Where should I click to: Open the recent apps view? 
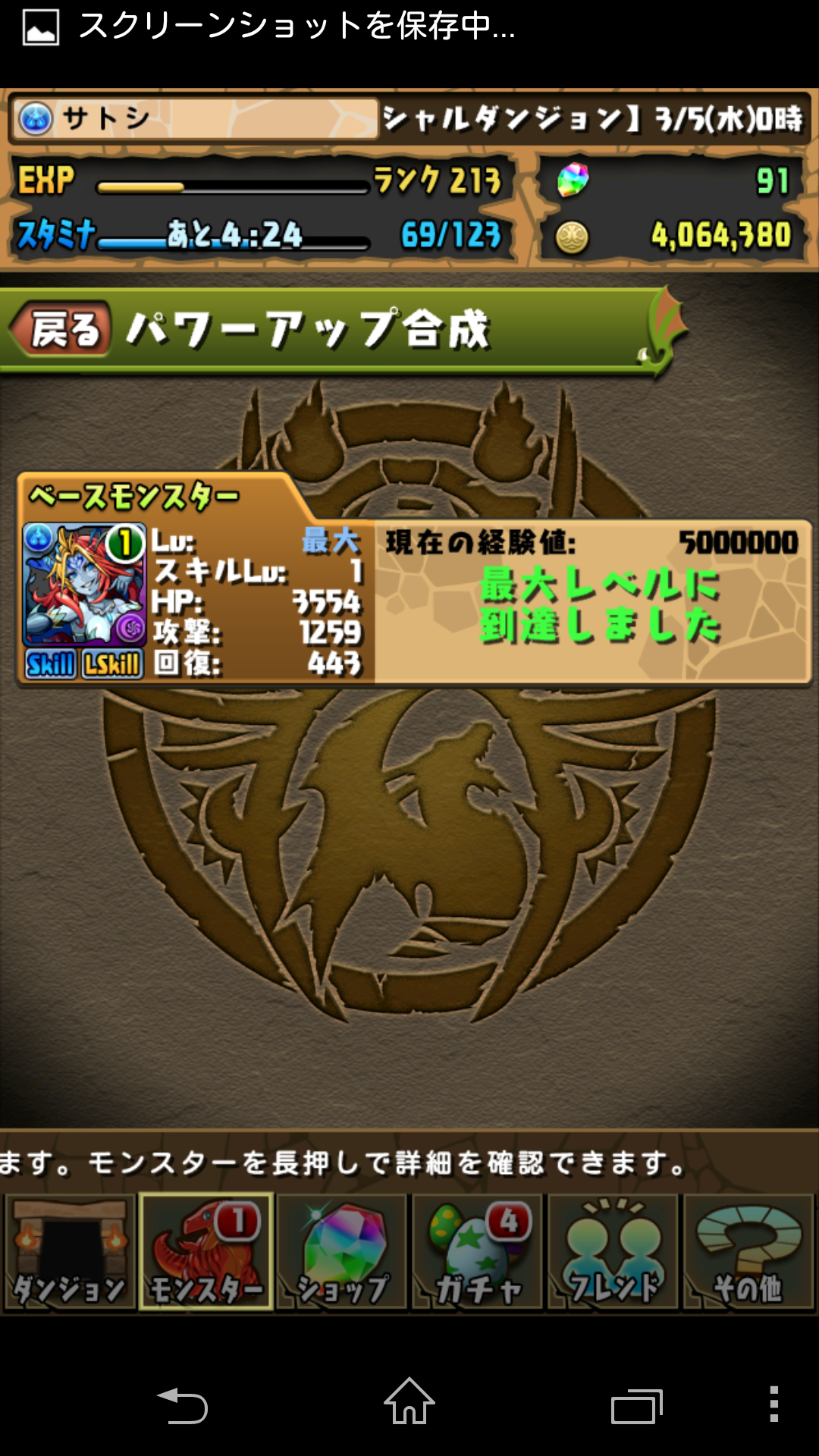click(x=637, y=1406)
